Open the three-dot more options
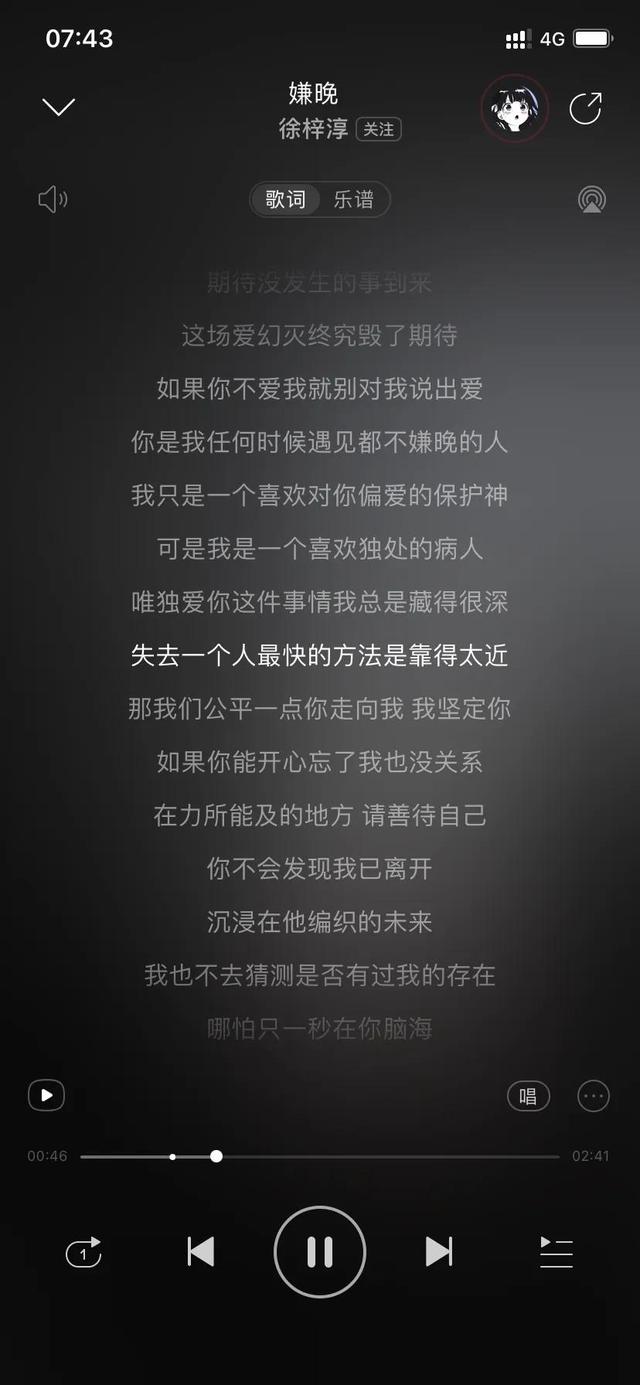 594,1096
